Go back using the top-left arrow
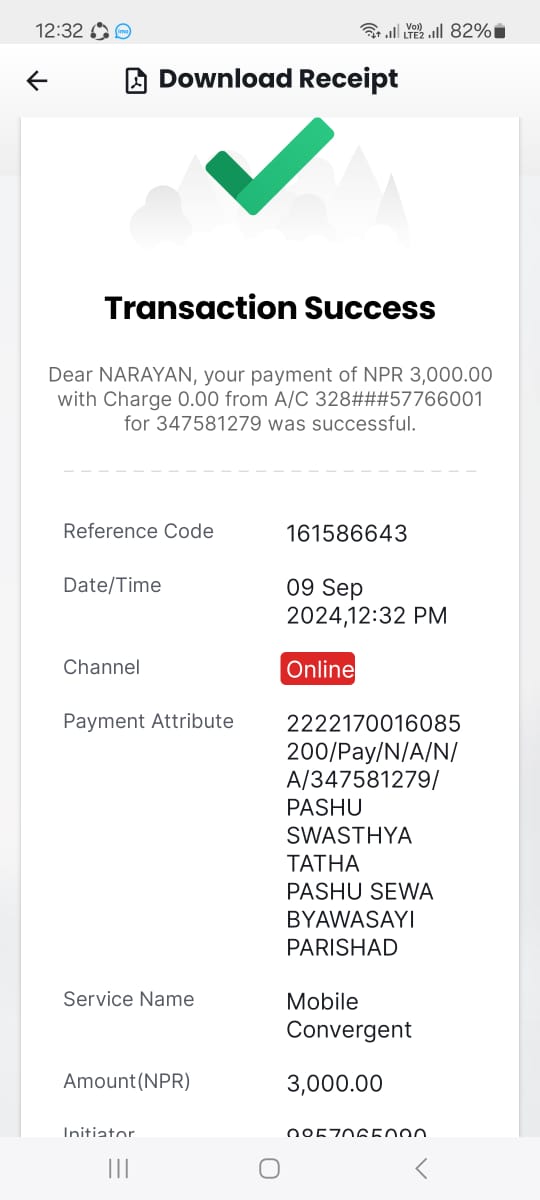Image resolution: width=540 pixels, height=1200 pixels. click(x=37, y=81)
